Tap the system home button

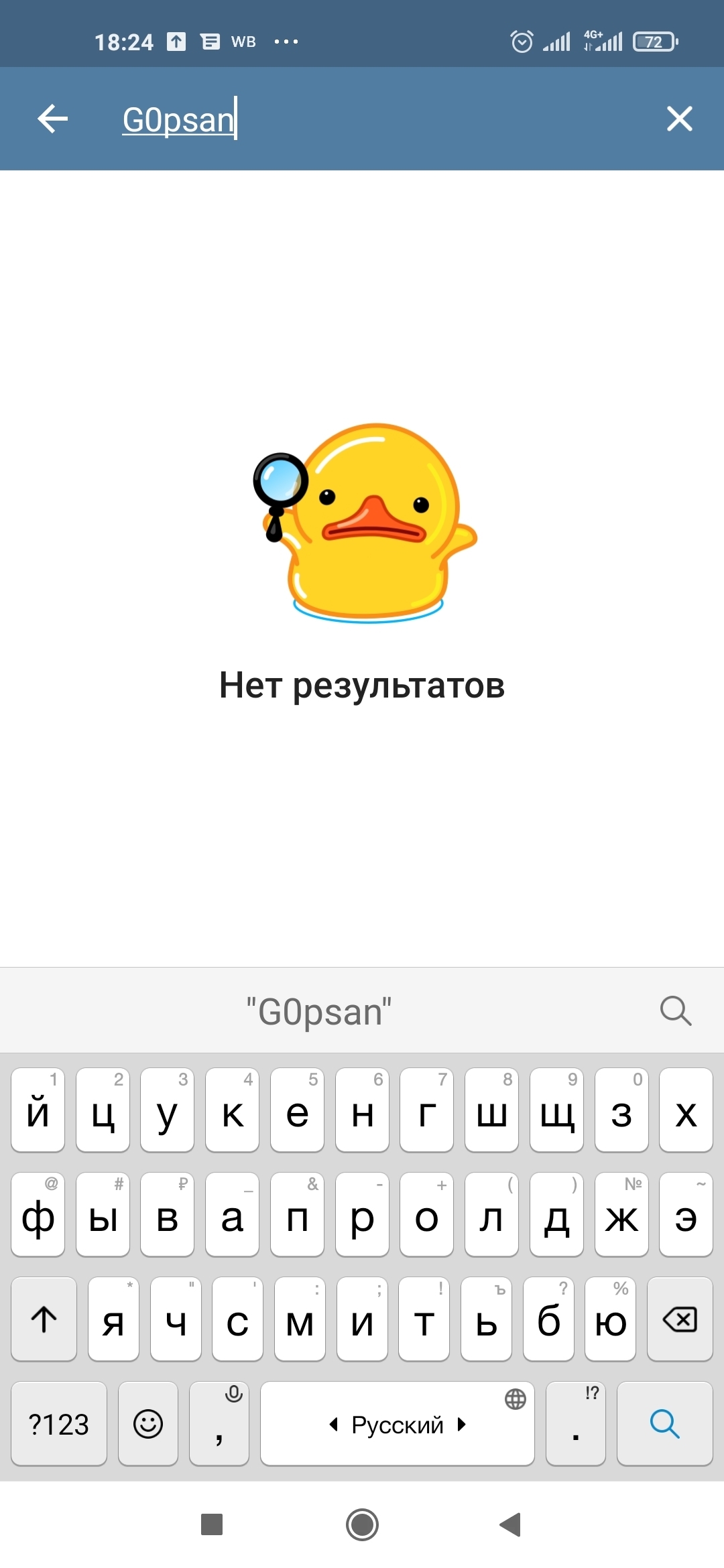(x=362, y=1524)
